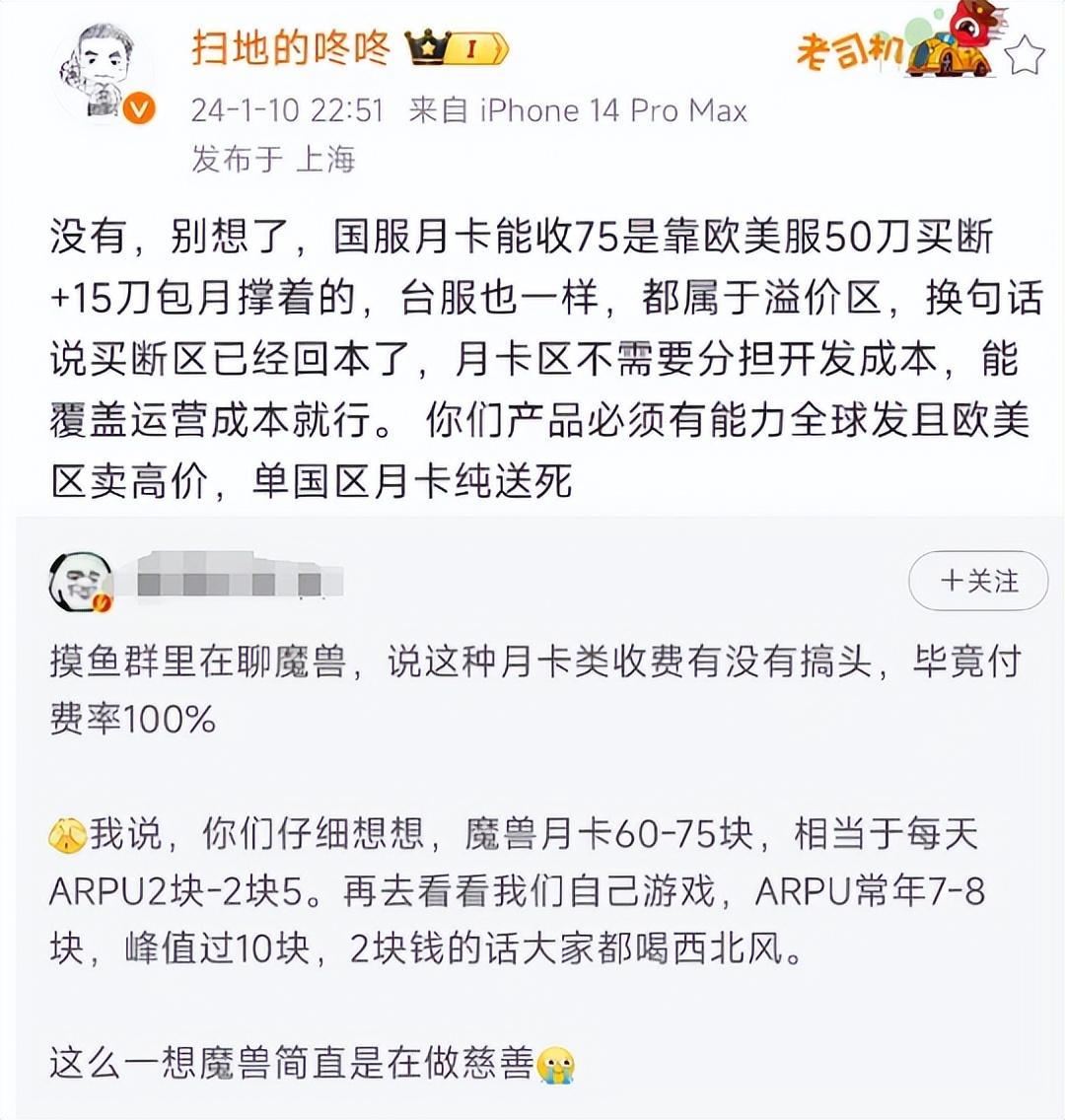Follow the reposted author via 十关注
1065x1120 pixels.
click(x=977, y=582)
